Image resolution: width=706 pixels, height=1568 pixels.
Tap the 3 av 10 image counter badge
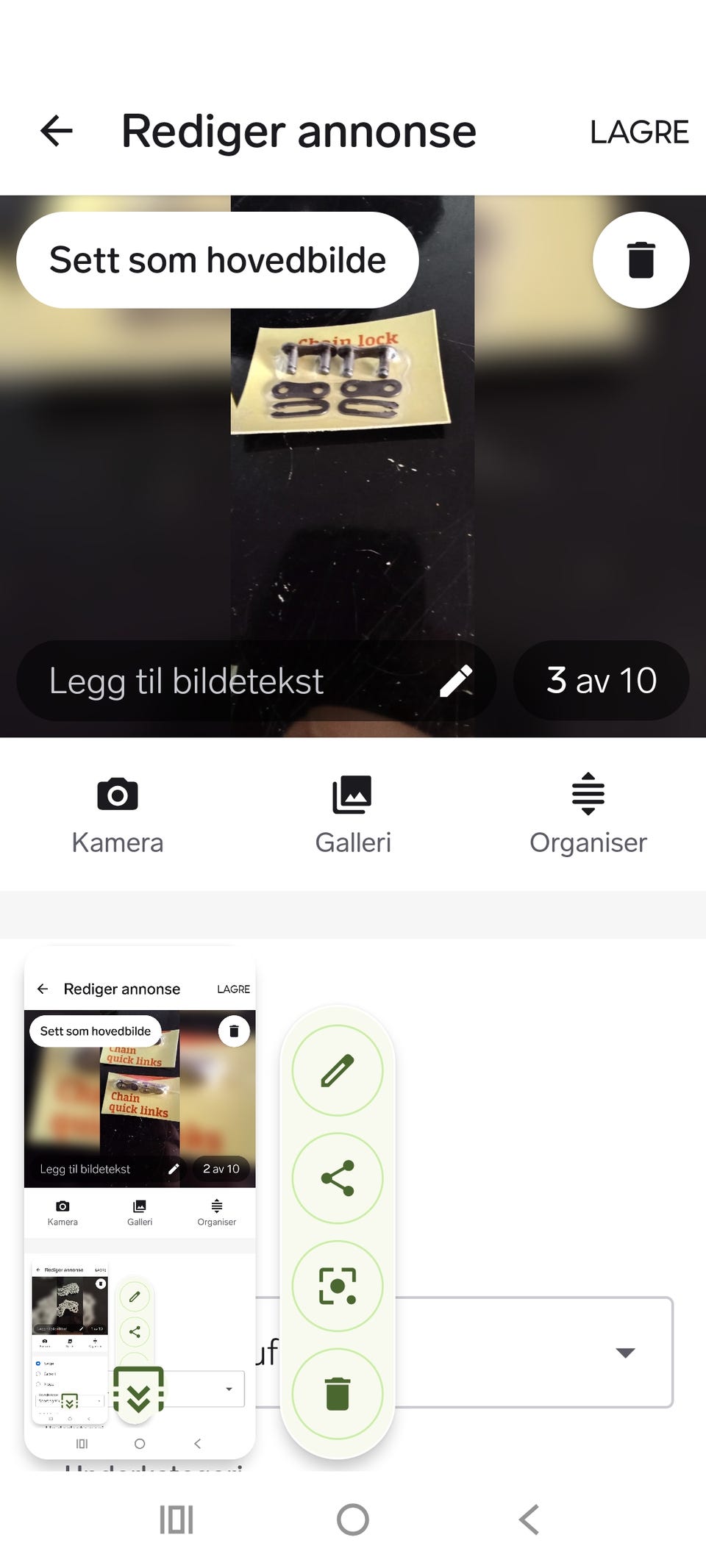coord(602,680)
